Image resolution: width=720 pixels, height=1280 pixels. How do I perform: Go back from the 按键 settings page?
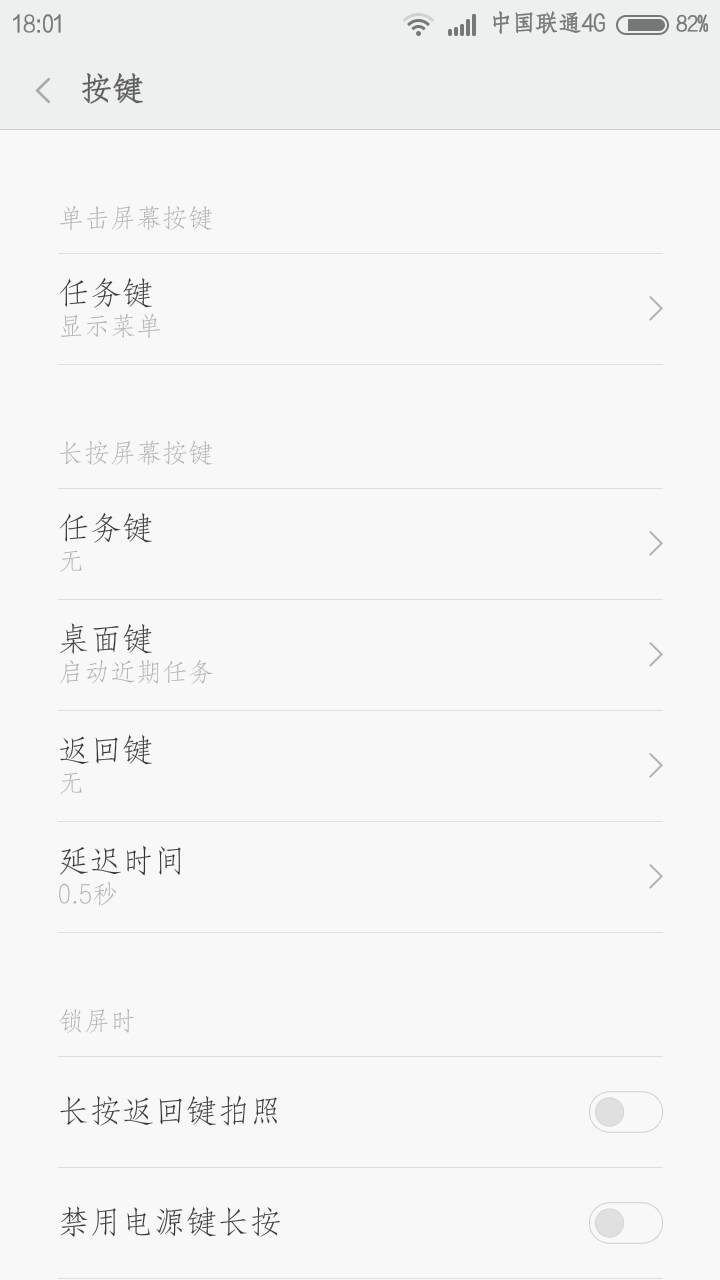(x=43, y=90)
